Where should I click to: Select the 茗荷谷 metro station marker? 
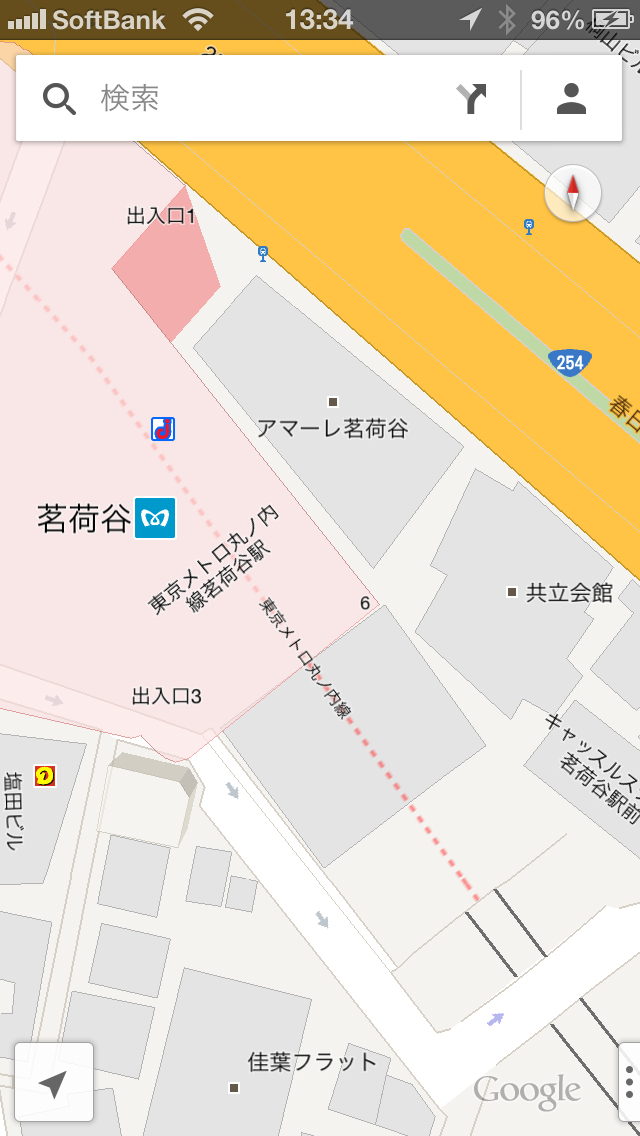pos(155,518)
